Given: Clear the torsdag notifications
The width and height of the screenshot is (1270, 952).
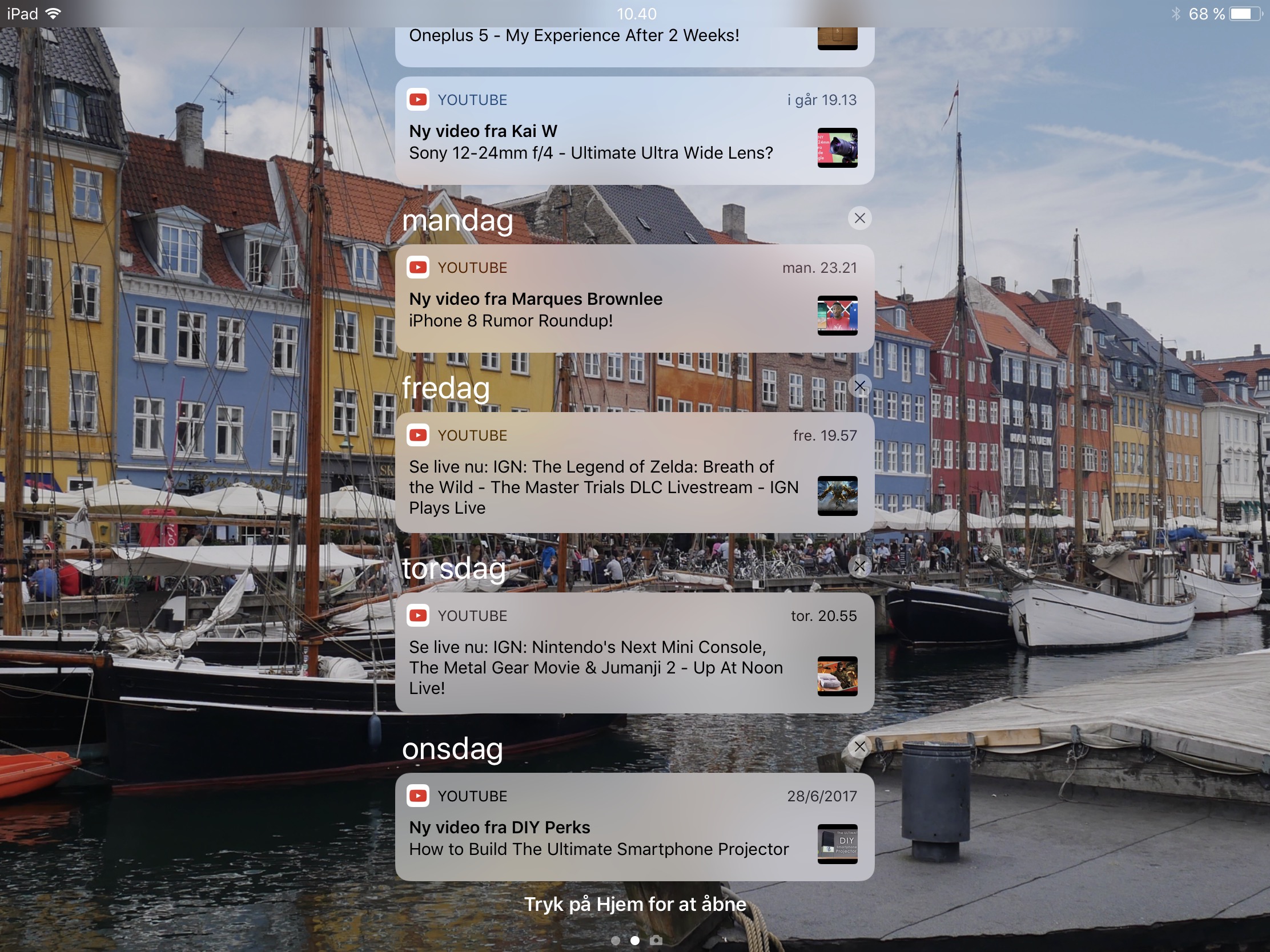Looking at the screenshot, I should [859, 566].
